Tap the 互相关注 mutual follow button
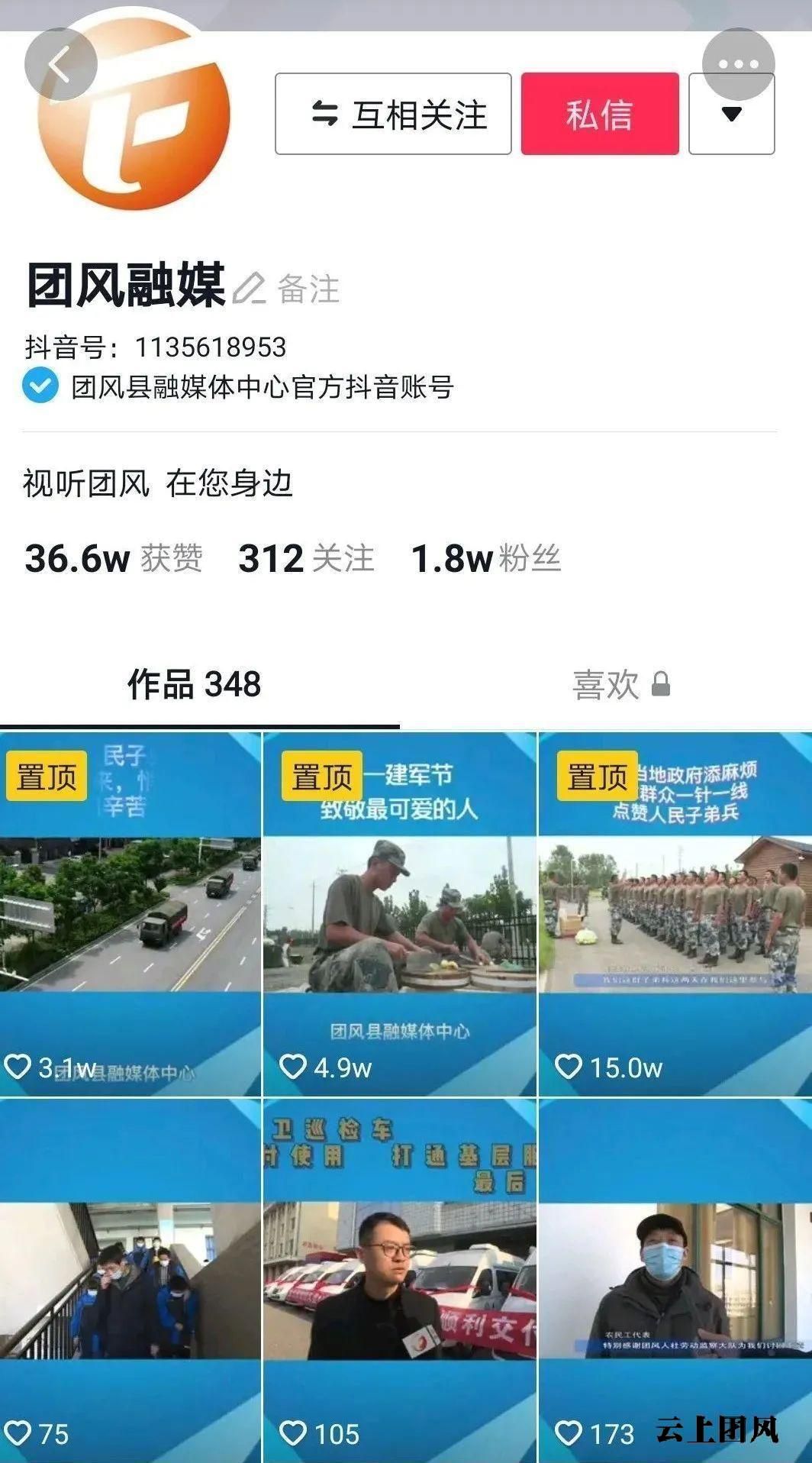812x1463 pixels. pyautogui.click(x=393, y=115)
